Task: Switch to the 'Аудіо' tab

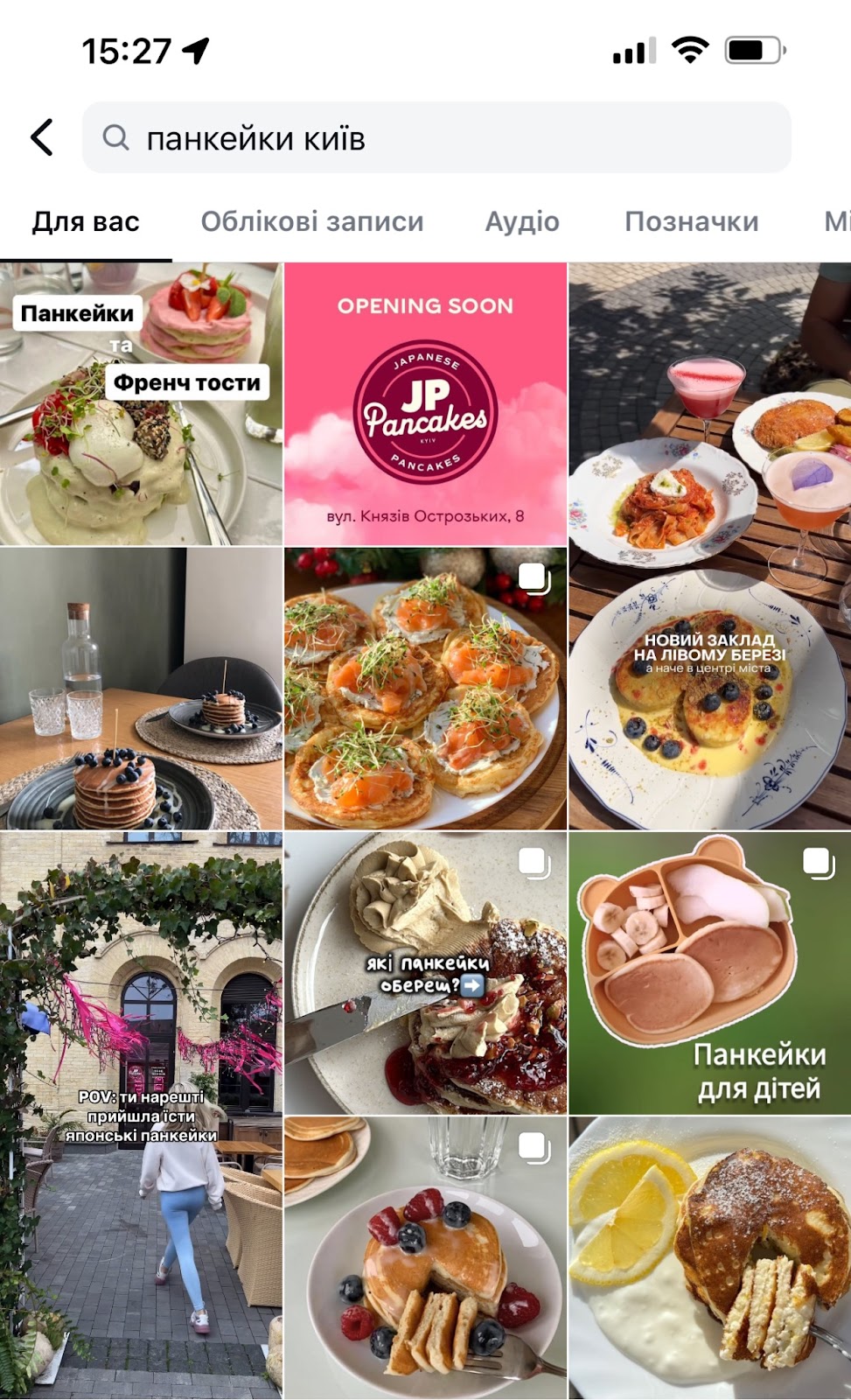Action: pyautogui.click(x=521, y=222)
